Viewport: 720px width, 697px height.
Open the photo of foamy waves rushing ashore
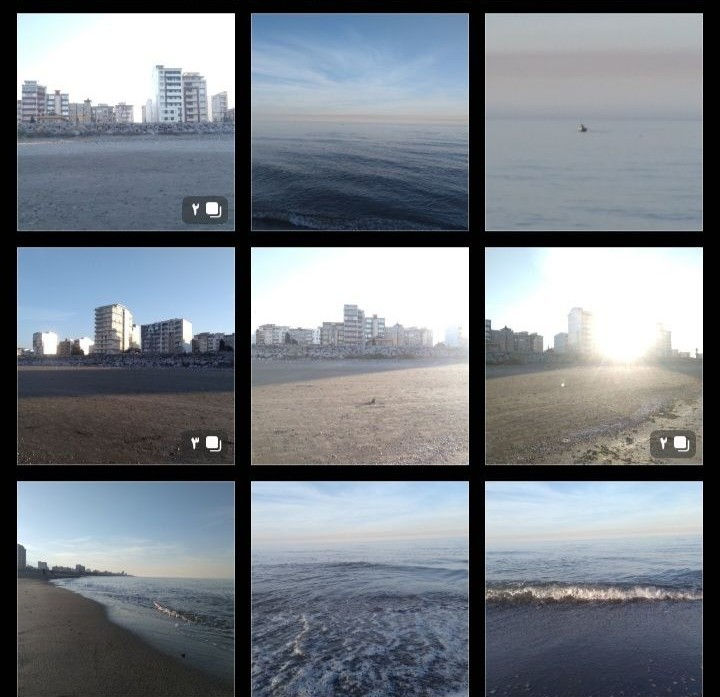[360, 588]
